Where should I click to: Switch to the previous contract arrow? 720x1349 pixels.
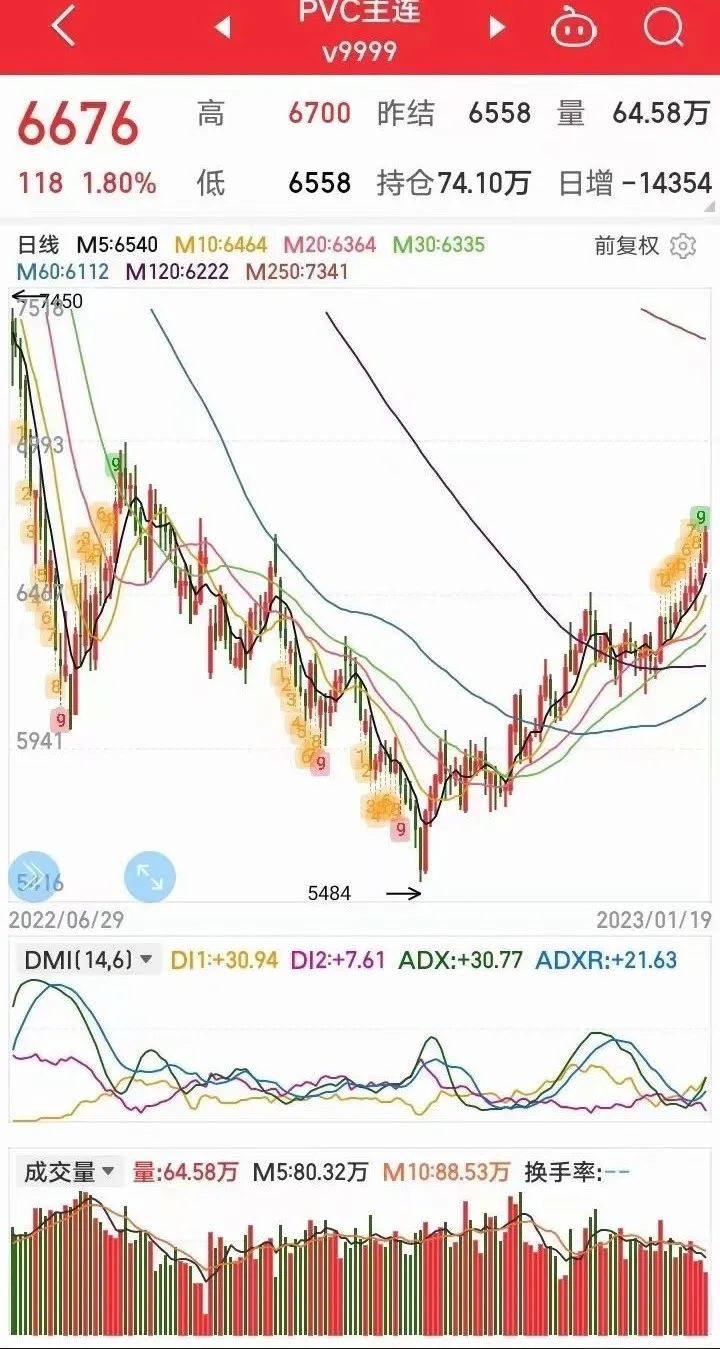tap(223, 28)
